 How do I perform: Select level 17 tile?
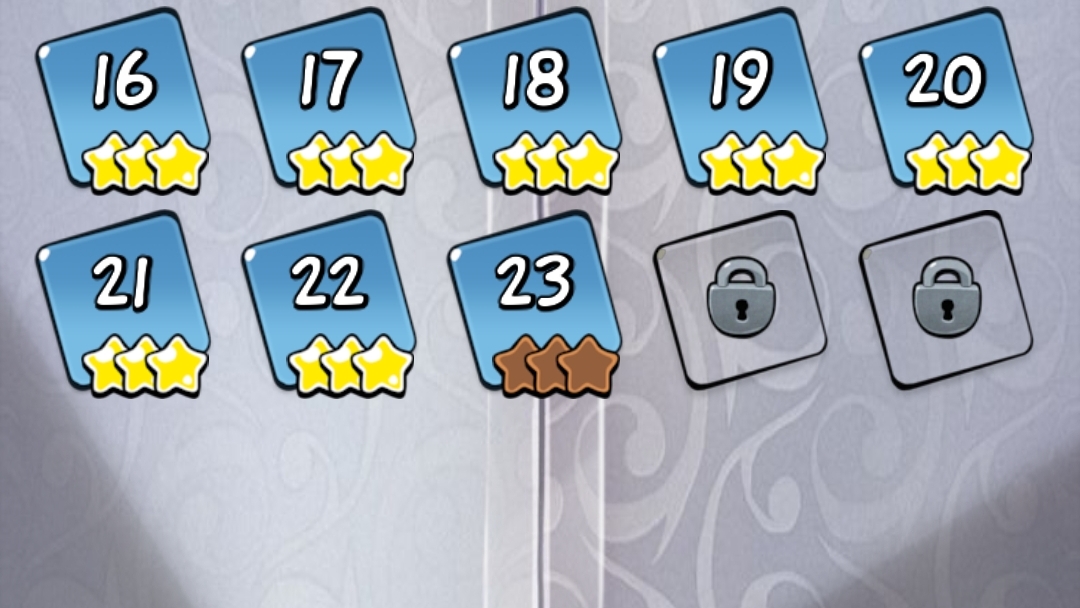pos(330,100)
